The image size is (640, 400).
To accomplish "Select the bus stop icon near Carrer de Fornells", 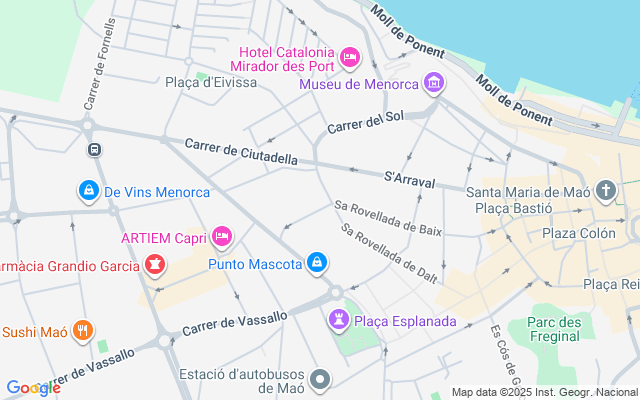I will 93,150.
